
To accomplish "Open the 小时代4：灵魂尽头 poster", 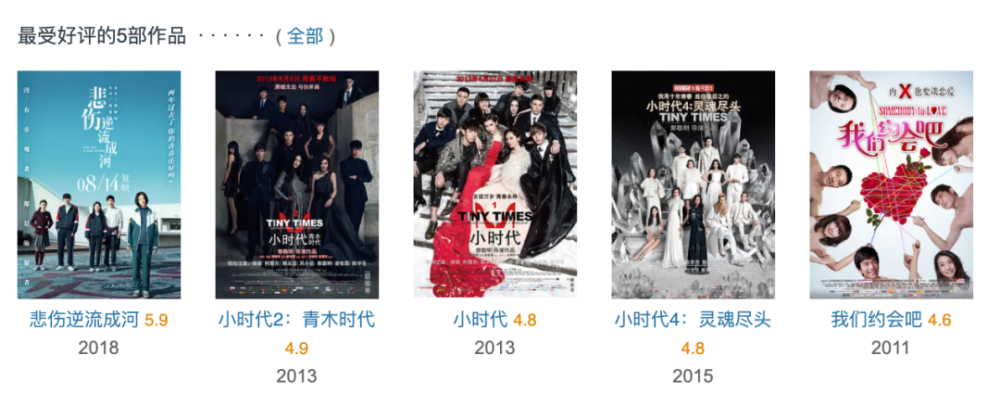I will tap(693, 185).
